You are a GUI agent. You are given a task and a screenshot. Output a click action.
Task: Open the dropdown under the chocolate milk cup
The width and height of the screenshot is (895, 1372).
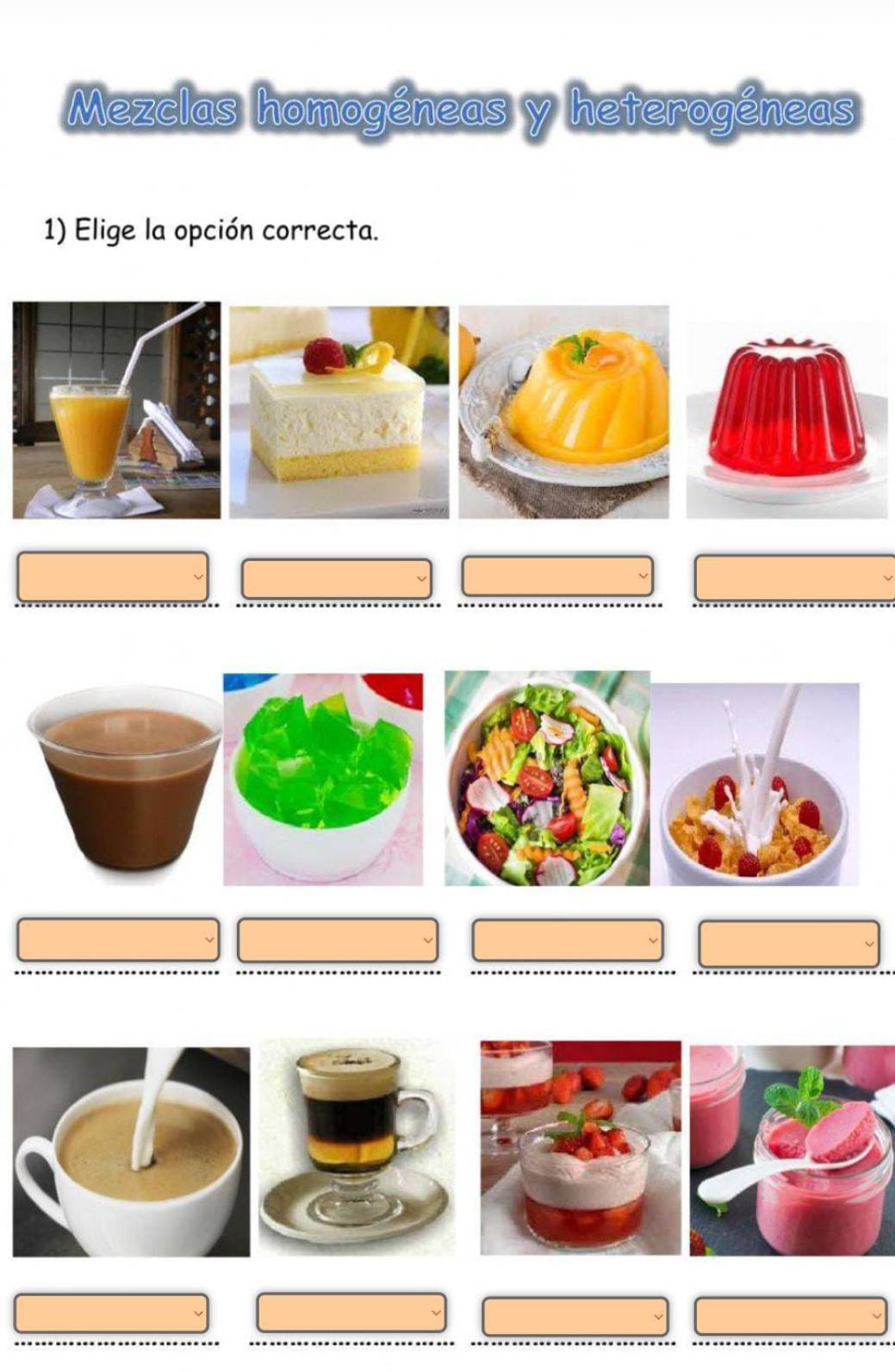click(x=118, y=940)
